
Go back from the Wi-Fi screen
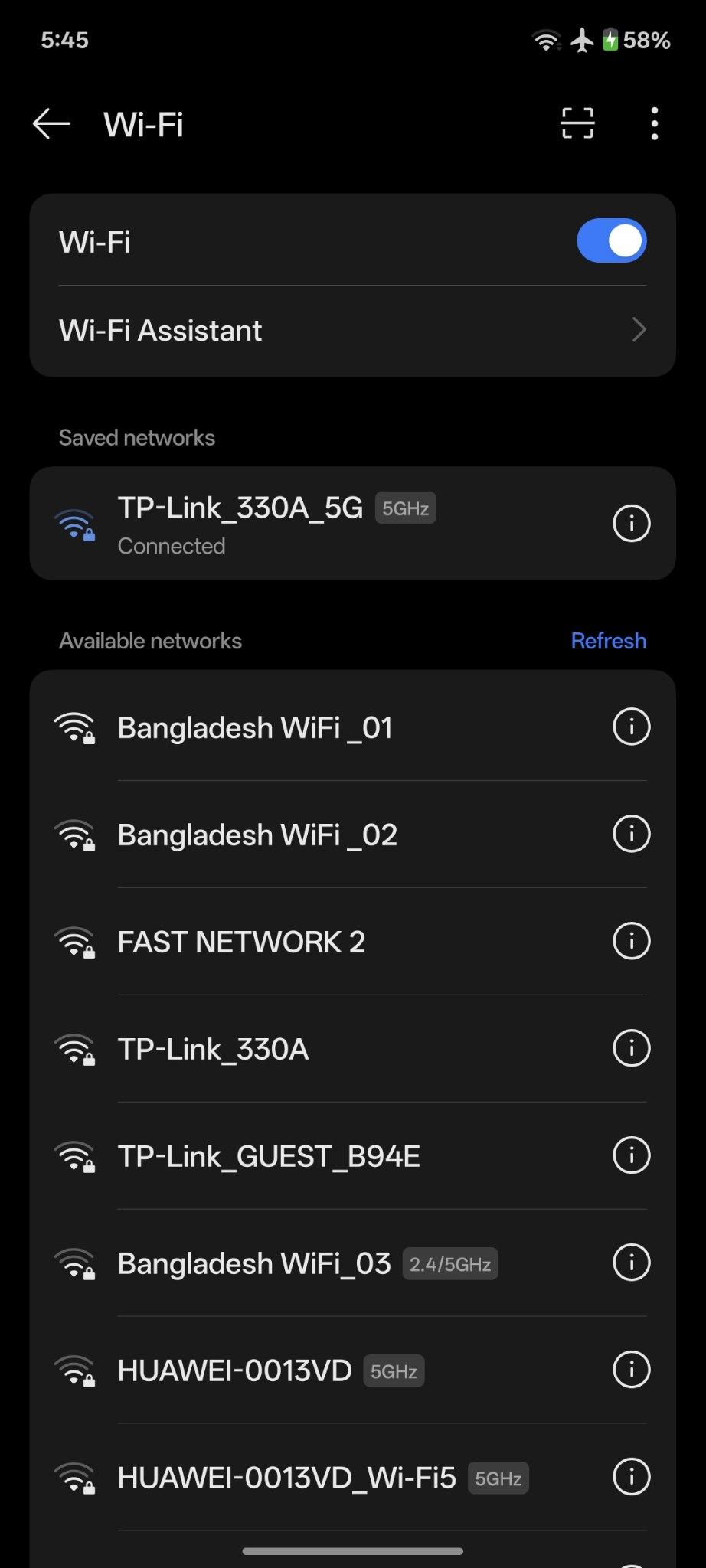(x=51, y=123)
